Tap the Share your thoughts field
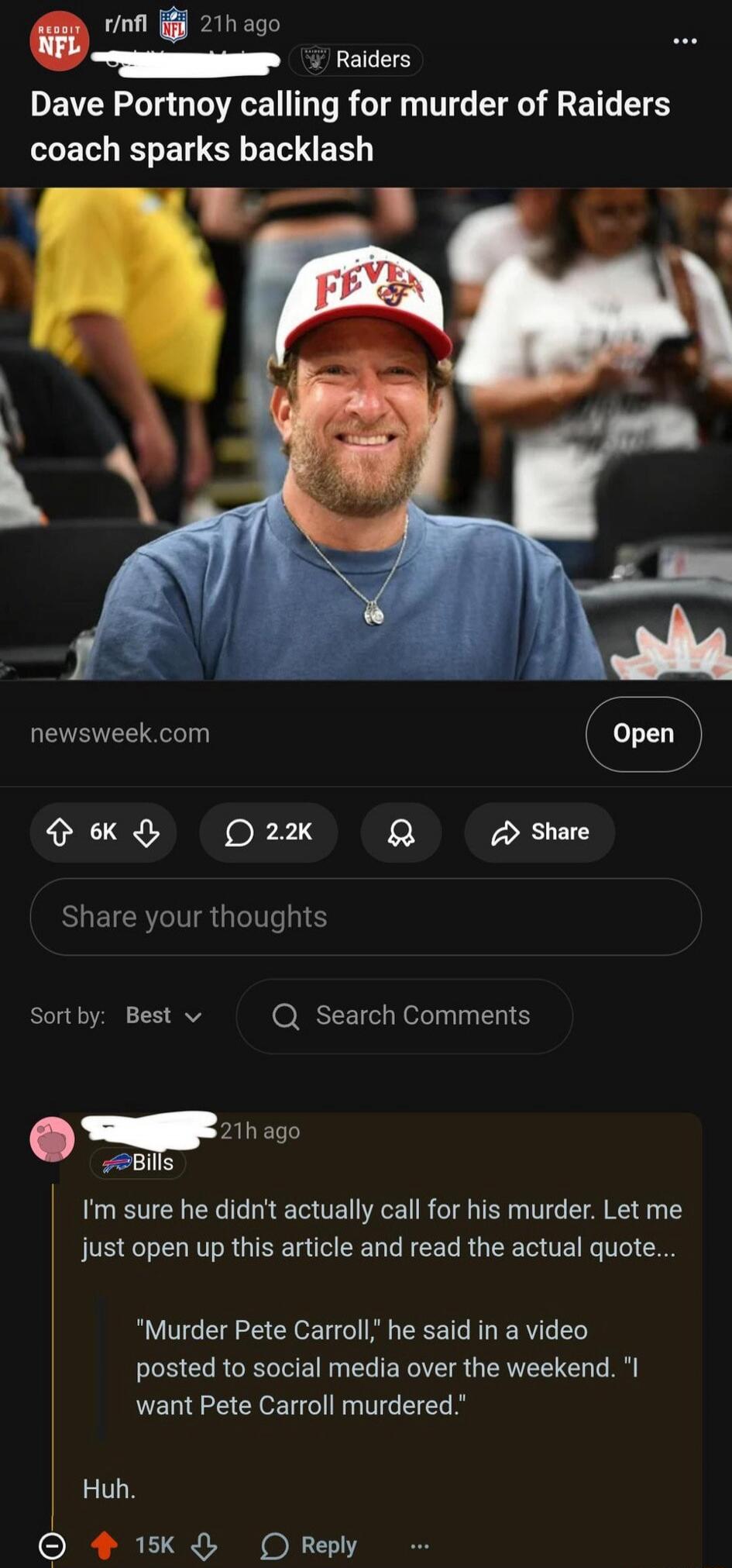732x1568 pixels. tap(366, 917)
